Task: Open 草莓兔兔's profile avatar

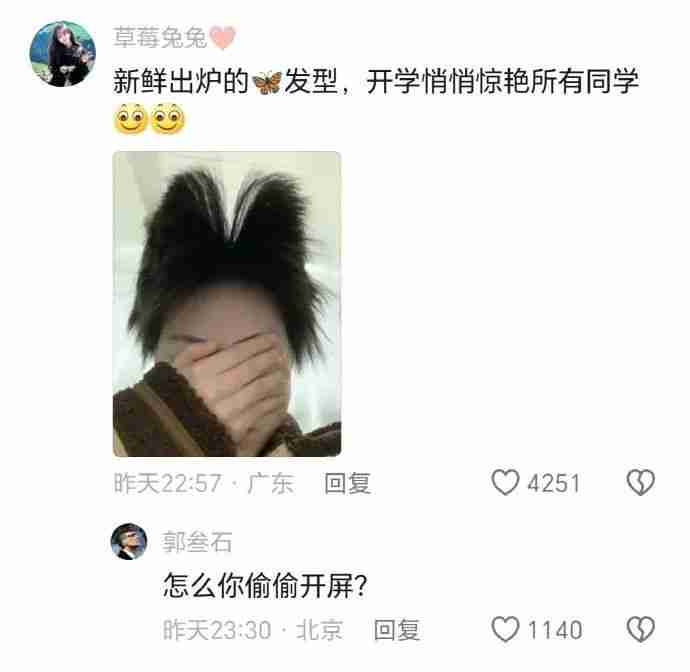Action: (x=62, y=55)
